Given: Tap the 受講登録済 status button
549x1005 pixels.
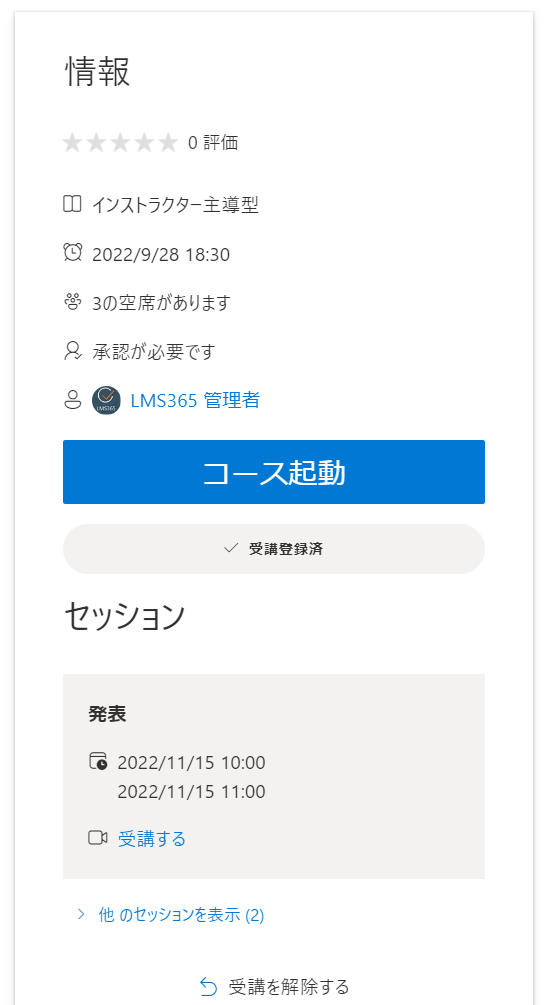Looking at the screenshot, I should (274, 549).
